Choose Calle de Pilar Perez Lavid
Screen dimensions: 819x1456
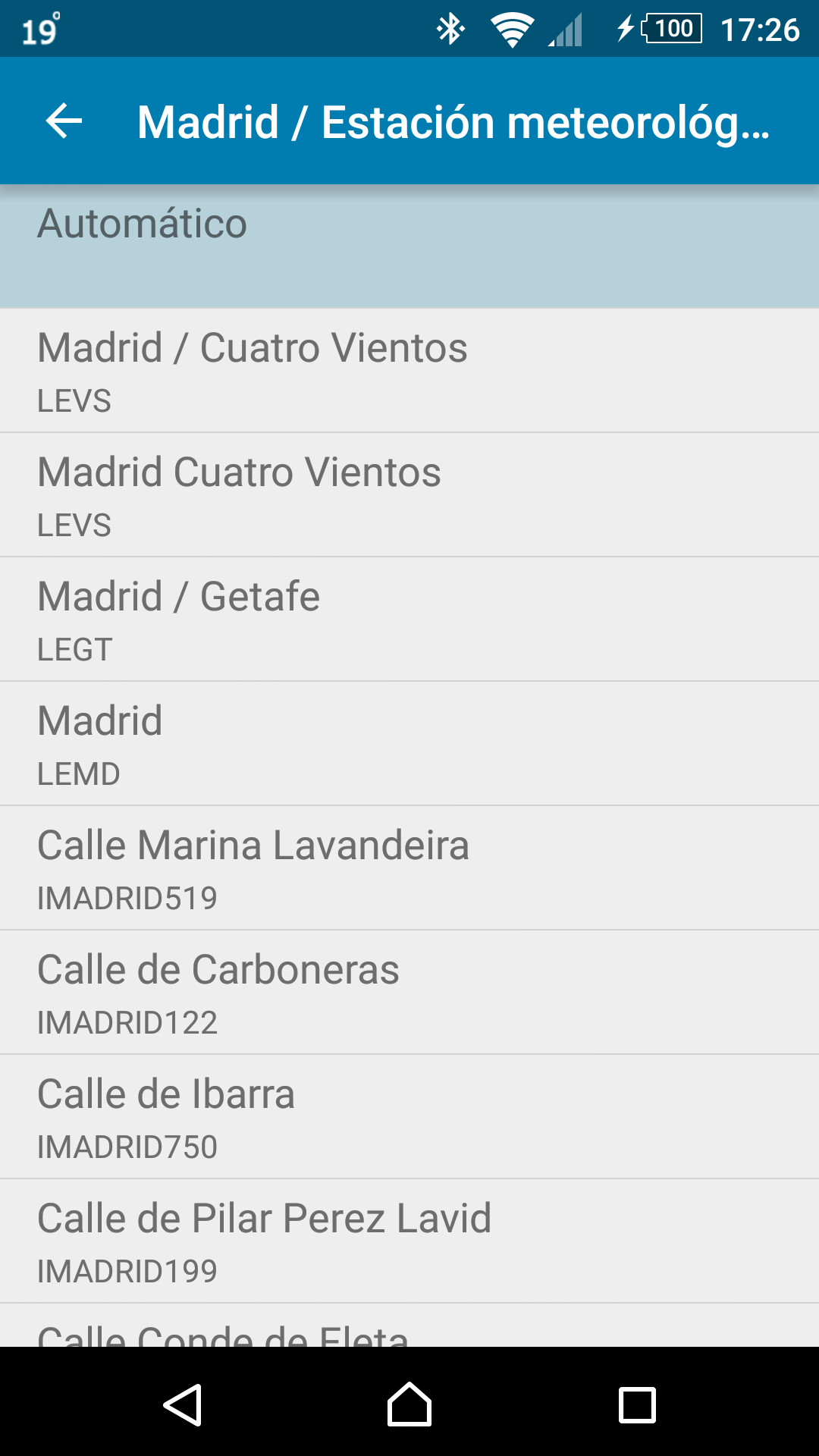point(409,1241)
